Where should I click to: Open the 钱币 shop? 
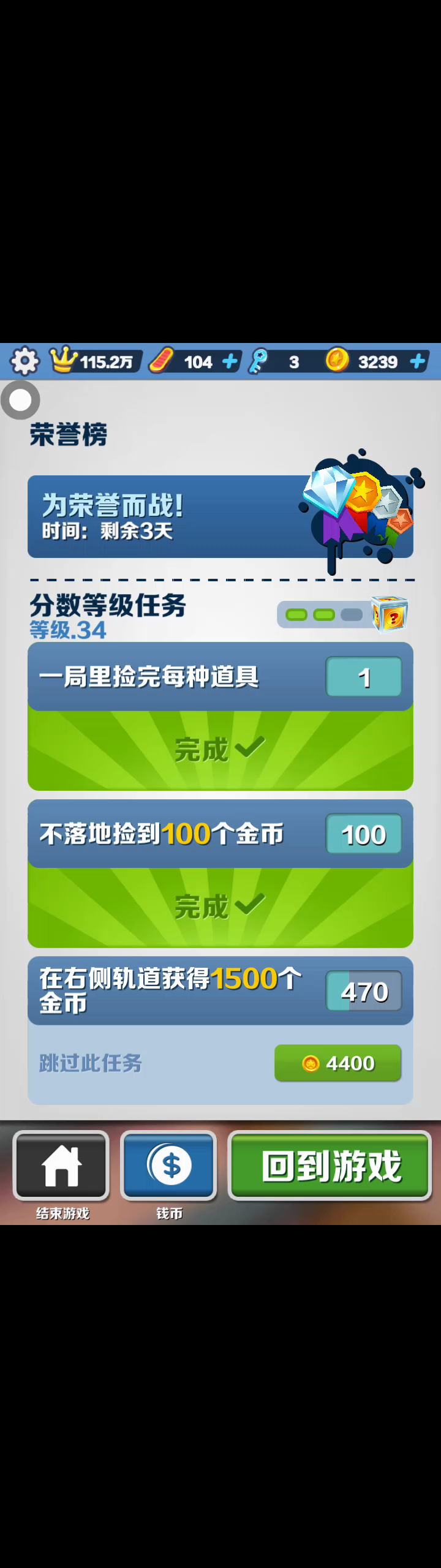click(169, 1165)
